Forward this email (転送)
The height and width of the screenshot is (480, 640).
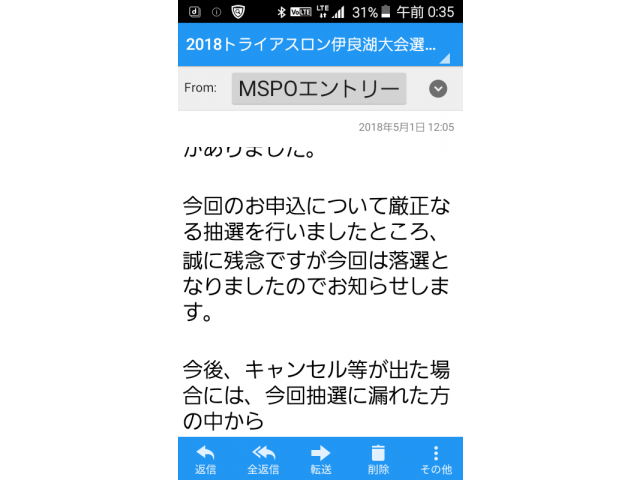click(x=320, y=459)
